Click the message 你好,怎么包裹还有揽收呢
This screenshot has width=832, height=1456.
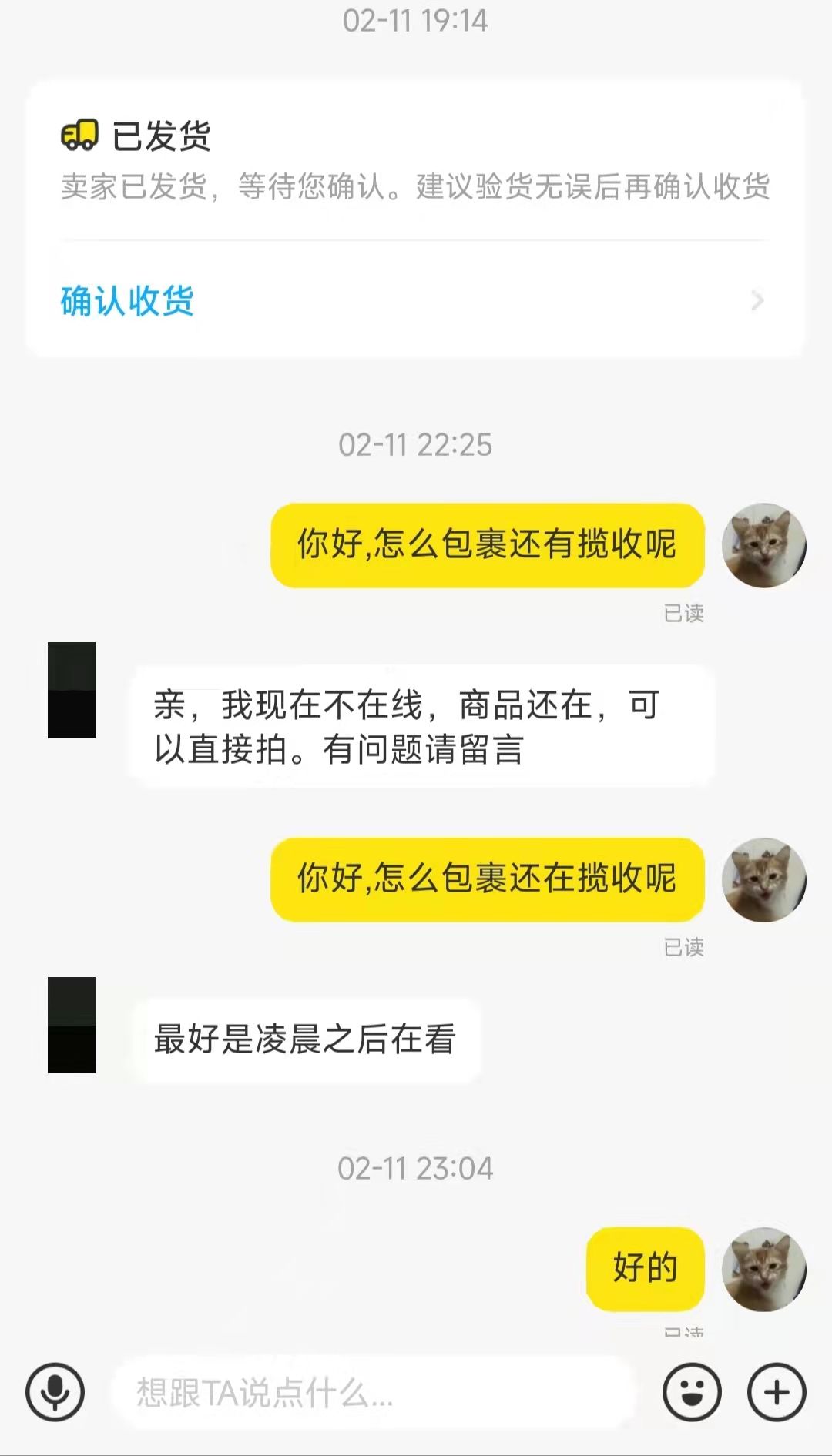coord(488,544)
